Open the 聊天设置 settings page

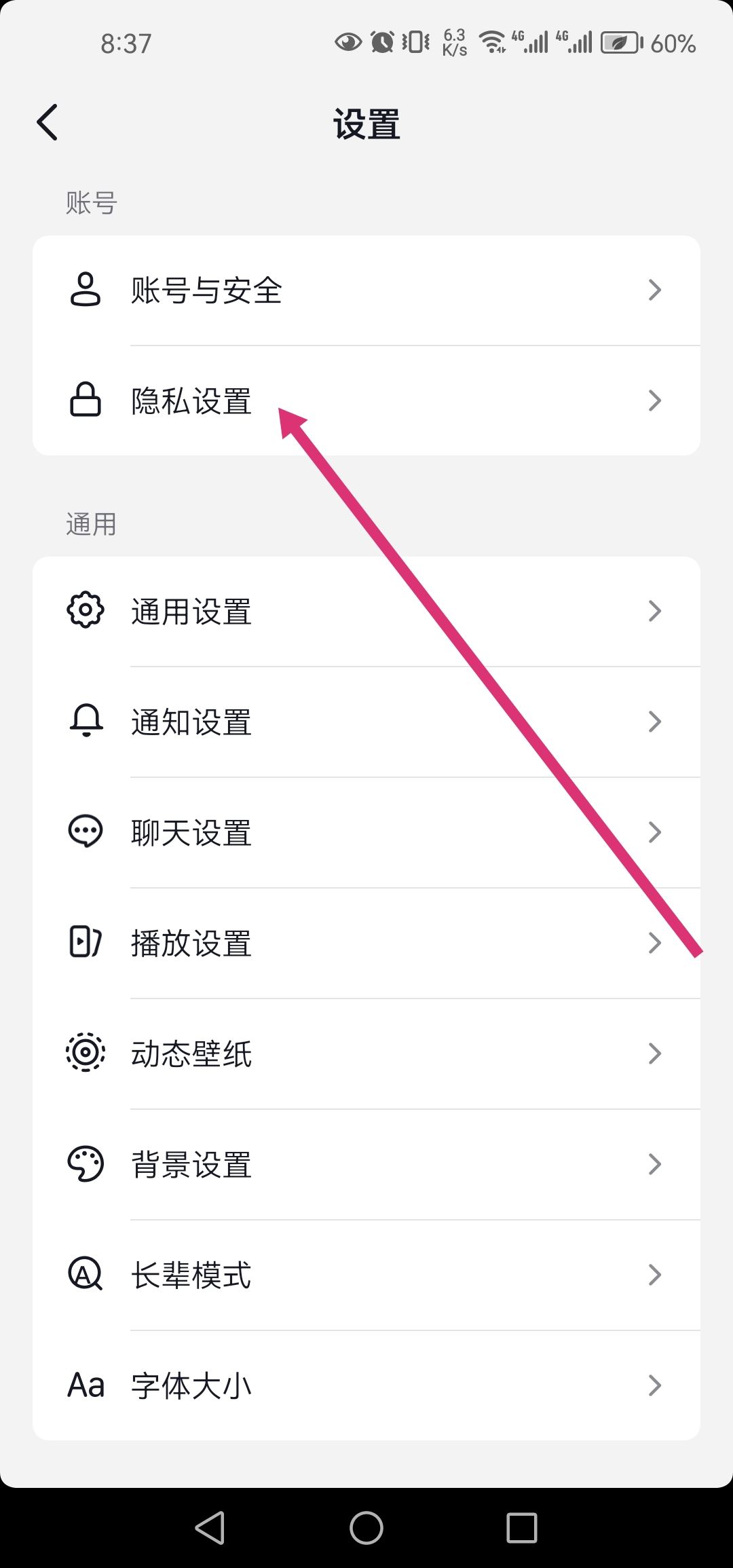[366, 832]
